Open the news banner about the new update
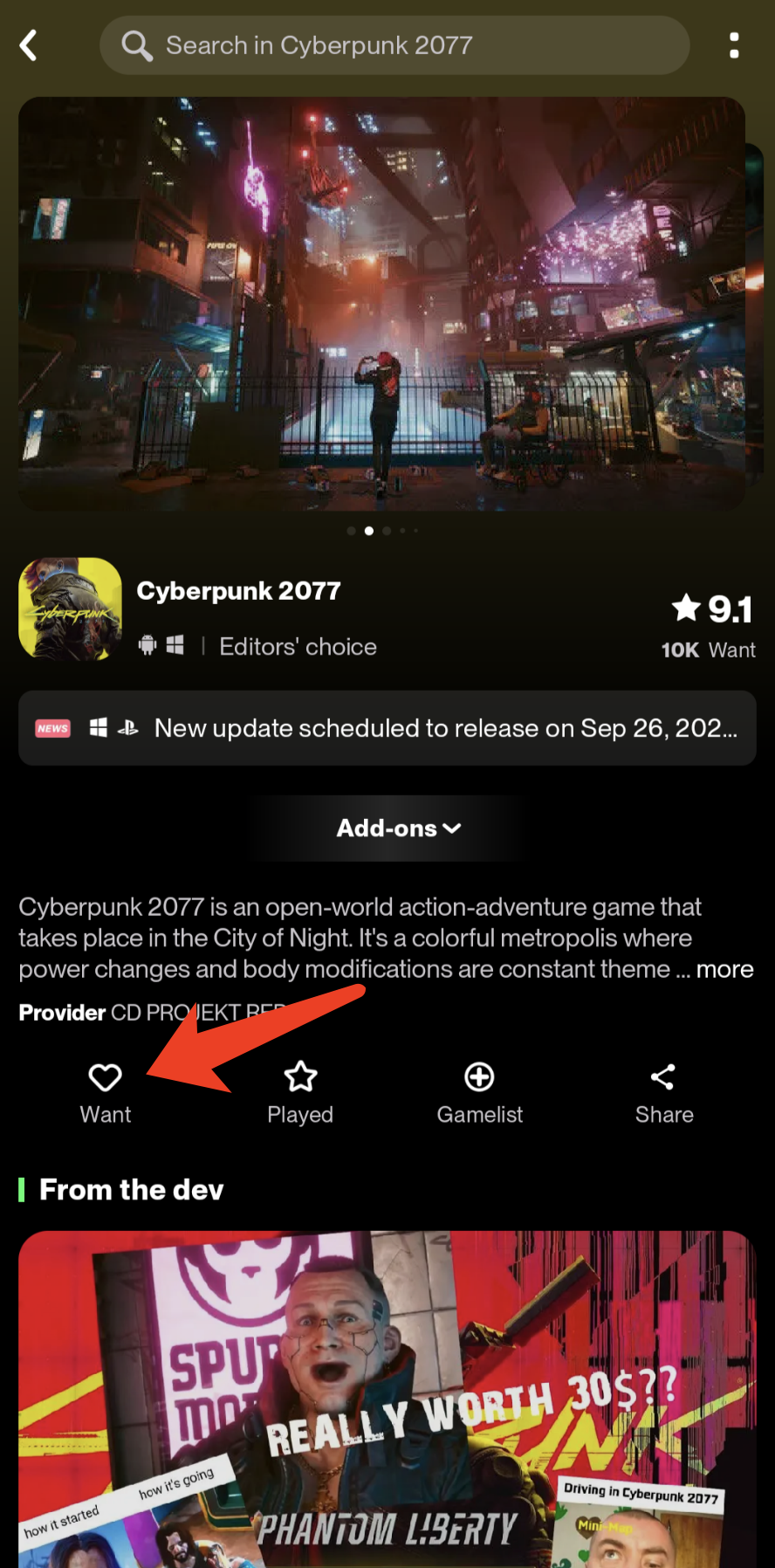This screenshot has width=775, height=1568. coord(387,728)
